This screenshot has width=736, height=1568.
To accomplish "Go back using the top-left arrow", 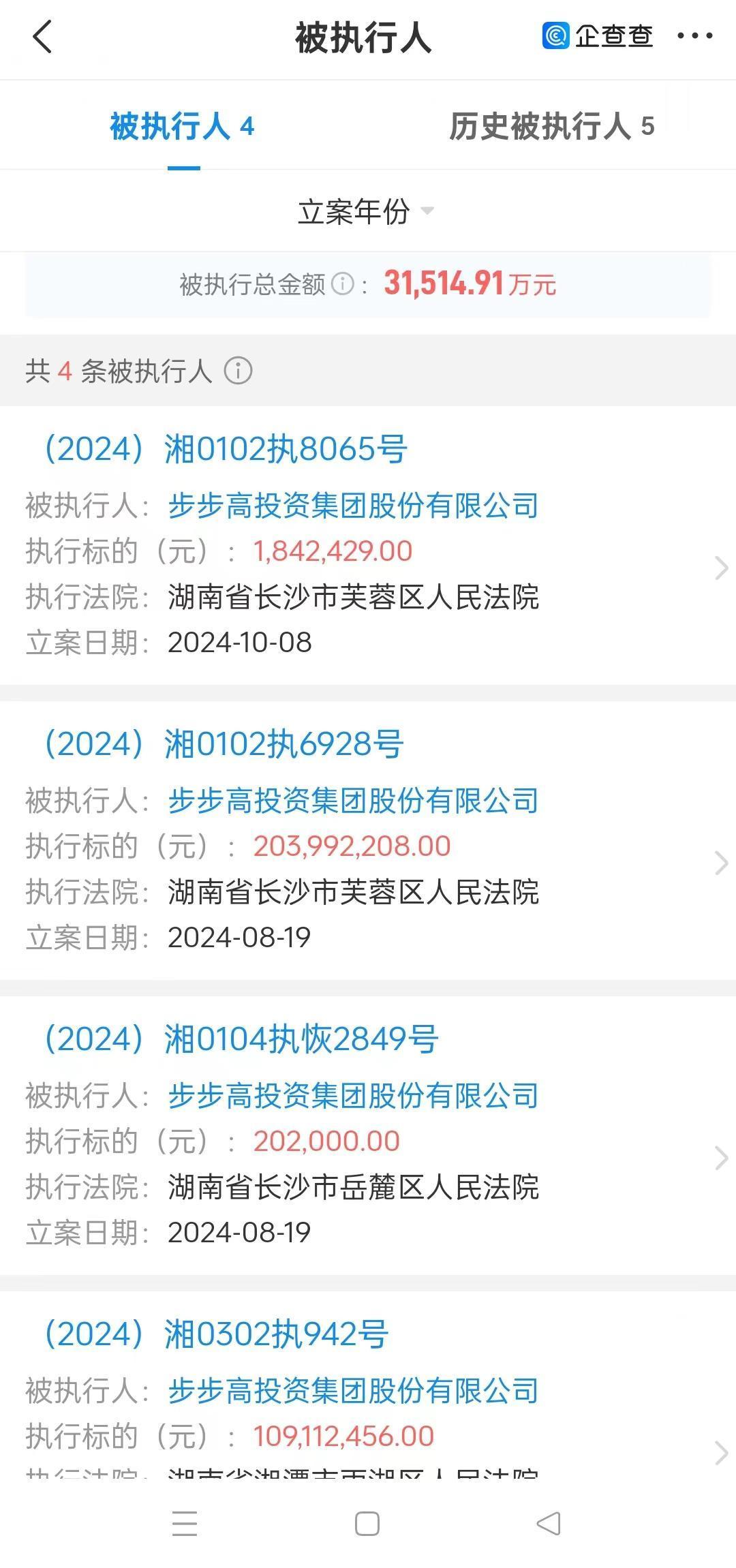I will tap(42, 37).
